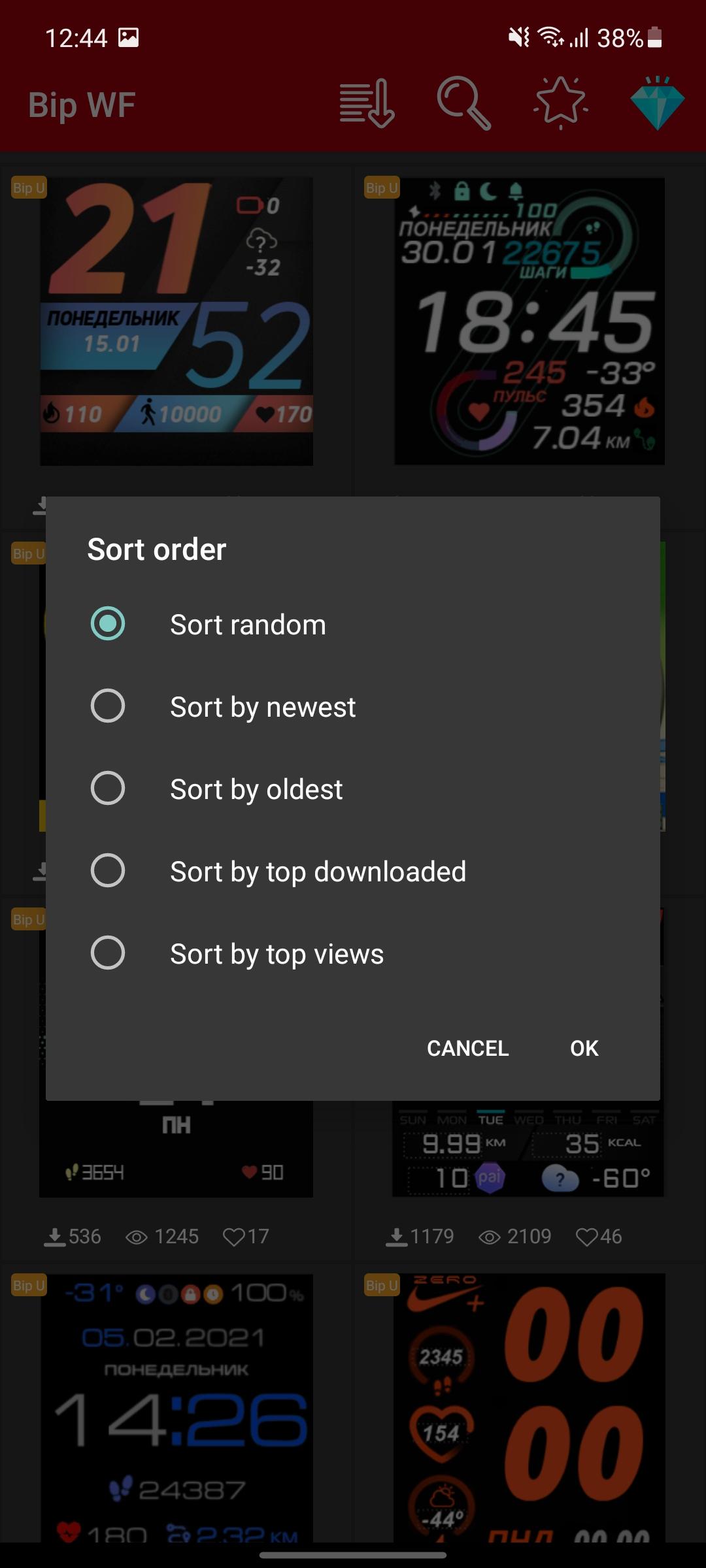The image size is (706, 1568).
Task: Choose Sort by top views
Action: (x=353, y=953)
